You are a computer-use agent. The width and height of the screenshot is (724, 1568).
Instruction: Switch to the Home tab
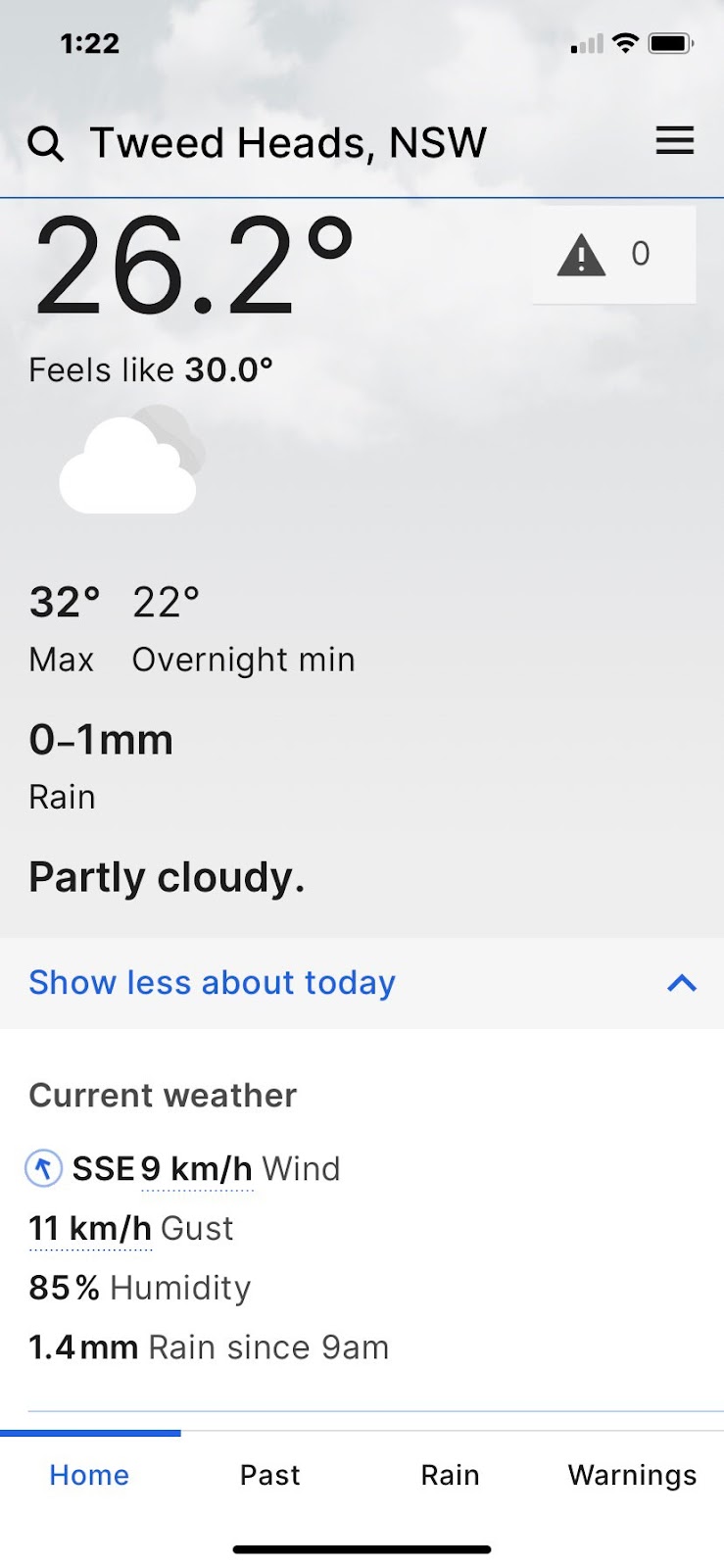click(x=89, y=1475)
